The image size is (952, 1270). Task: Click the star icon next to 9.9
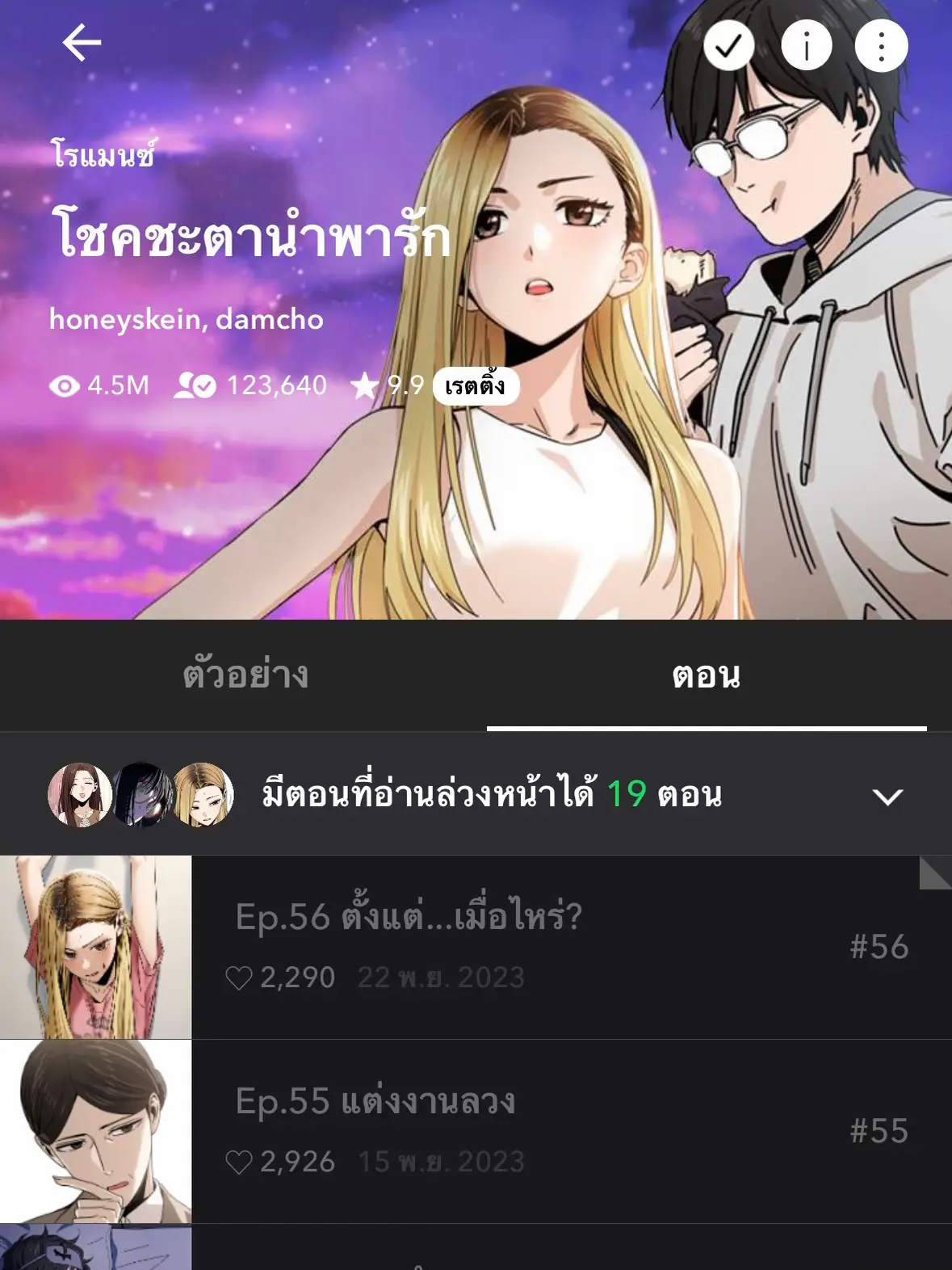coord(363,386)
